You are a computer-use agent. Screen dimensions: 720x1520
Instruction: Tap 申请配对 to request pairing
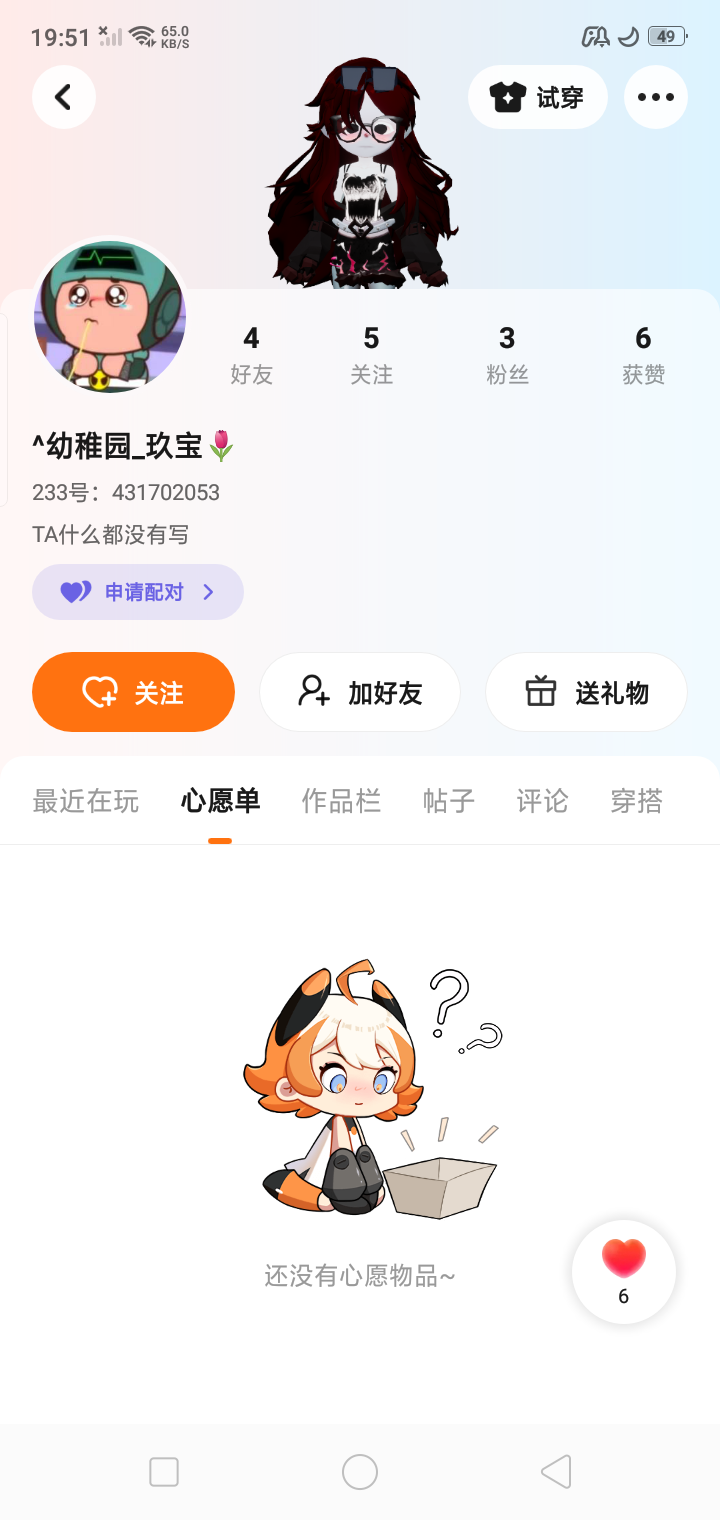(138, 592)
